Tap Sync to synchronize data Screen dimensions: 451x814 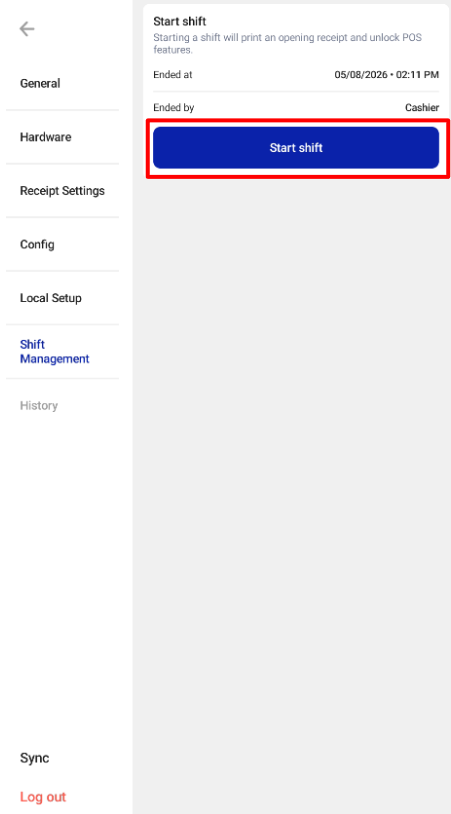click(x=34, y=758)
